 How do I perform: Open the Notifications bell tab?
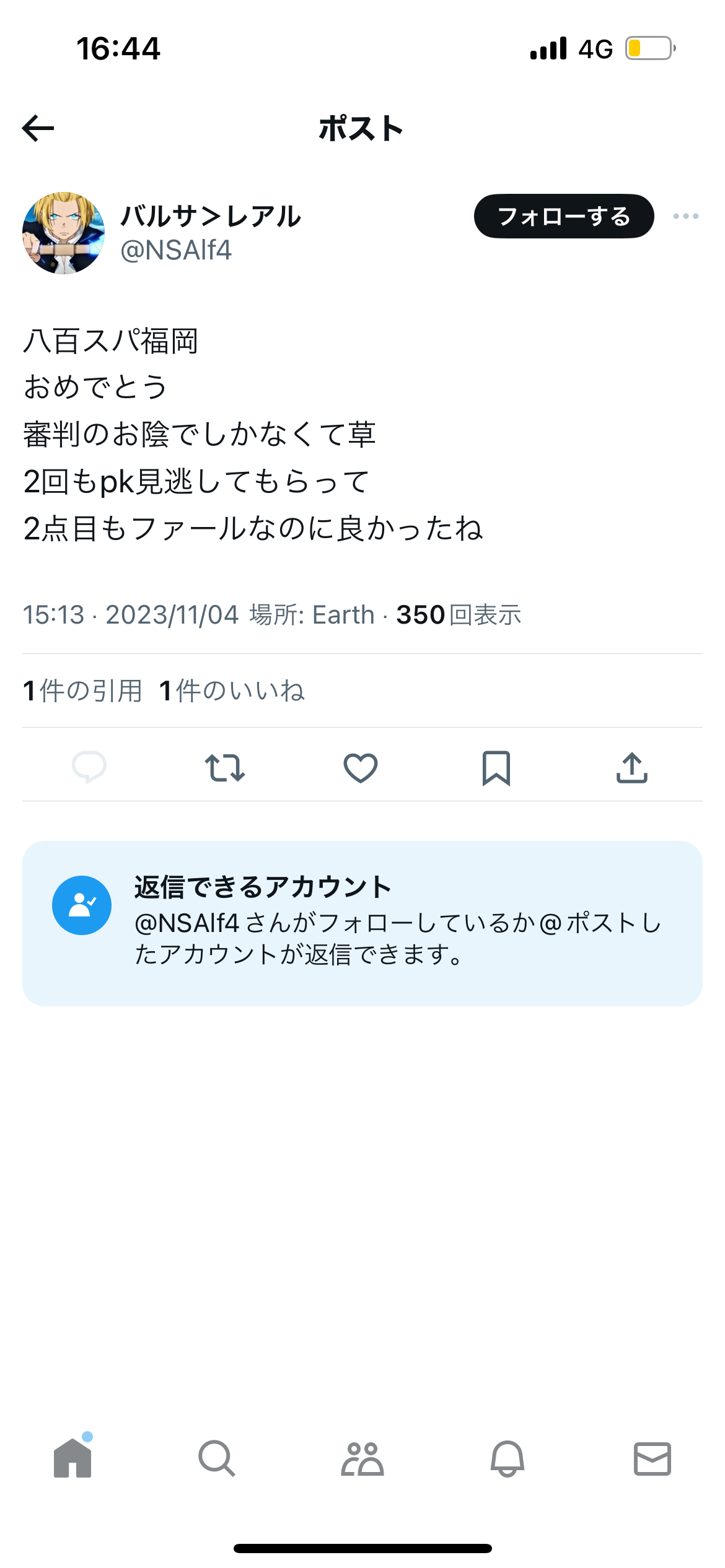click(507, 1458)
